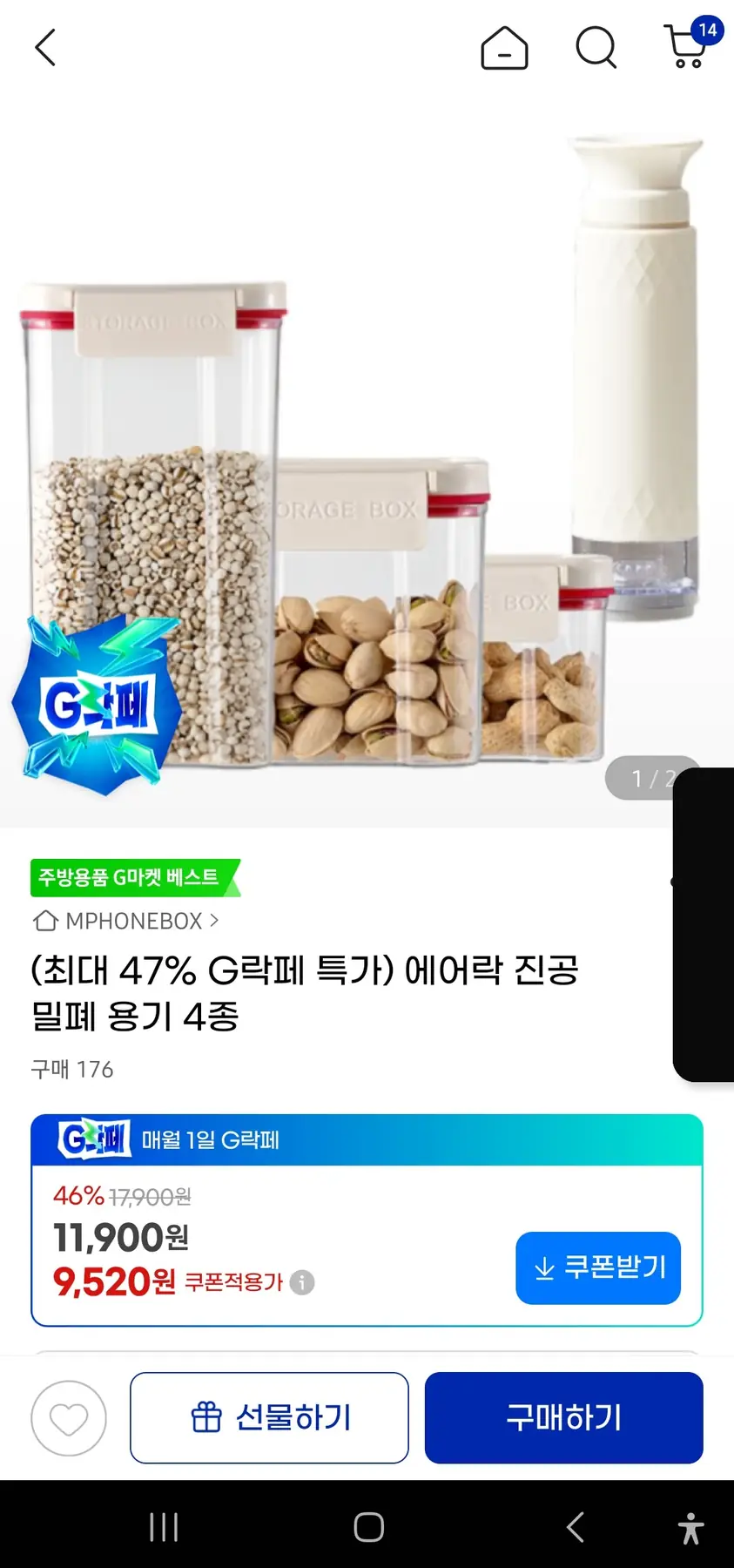734x1568 pixels.
Task: Open the Gmarket home icon
Action: [504, 48]
